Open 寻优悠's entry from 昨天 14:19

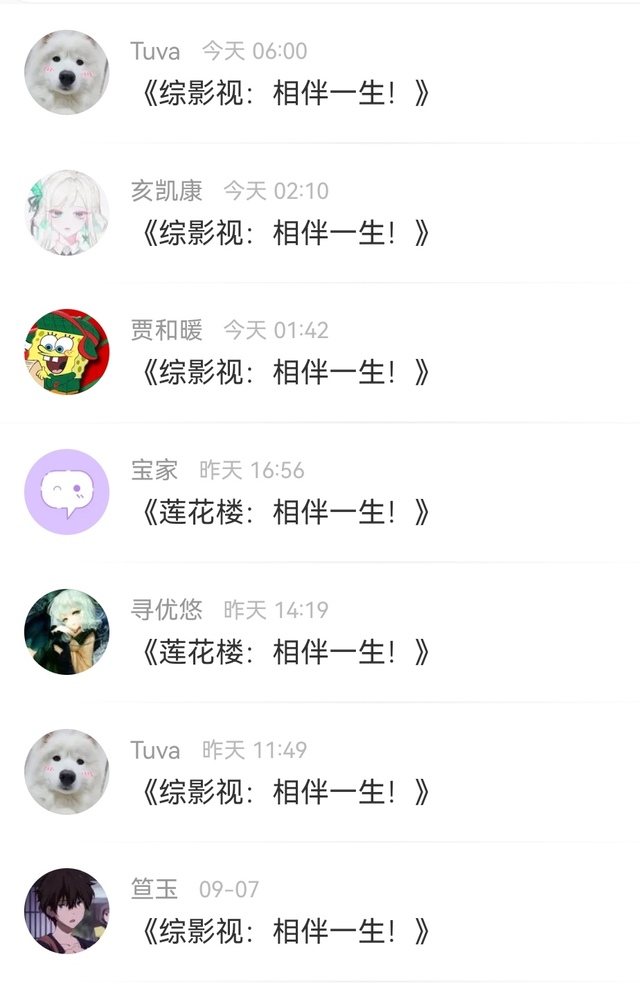tap(285, 653)
